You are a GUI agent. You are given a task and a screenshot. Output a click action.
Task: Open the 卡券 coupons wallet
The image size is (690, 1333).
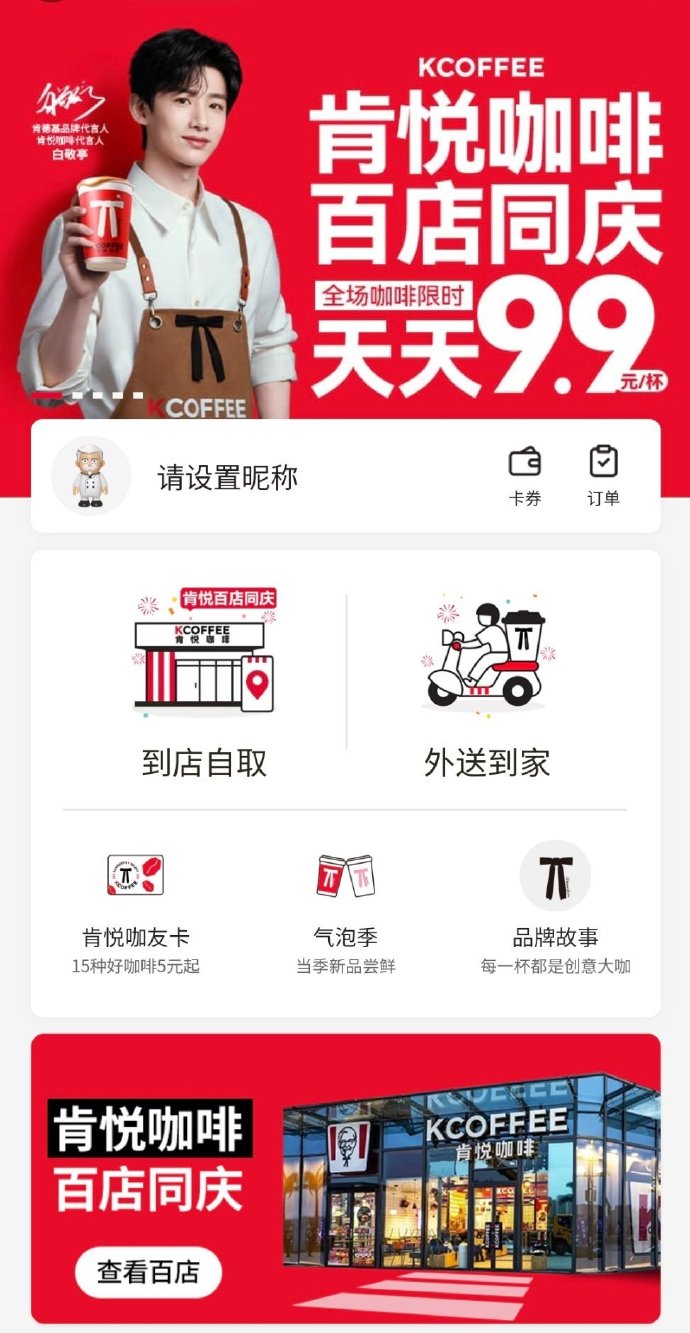point(524,475)
